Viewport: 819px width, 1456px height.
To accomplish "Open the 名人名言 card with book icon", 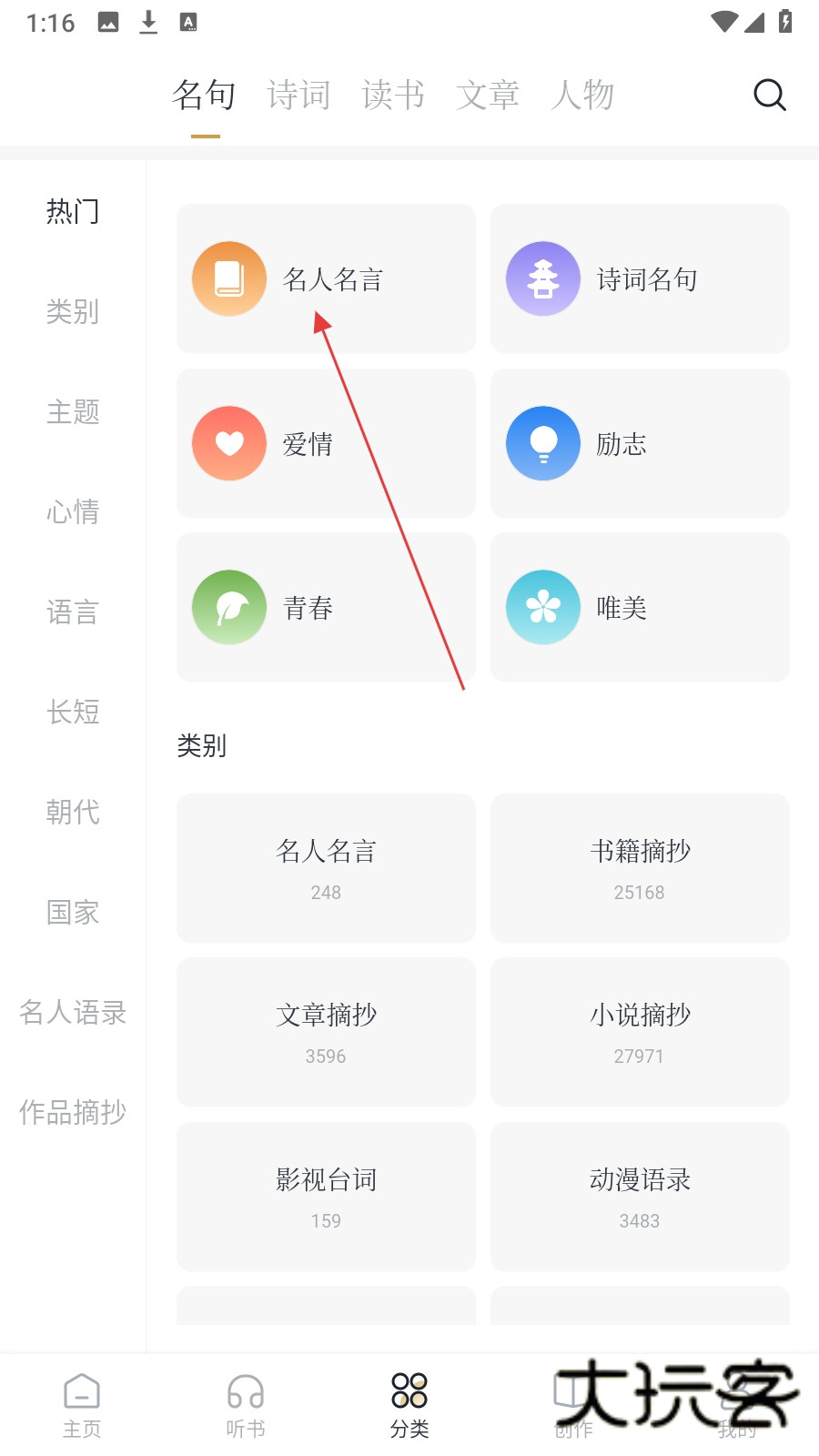I will 326,278.
